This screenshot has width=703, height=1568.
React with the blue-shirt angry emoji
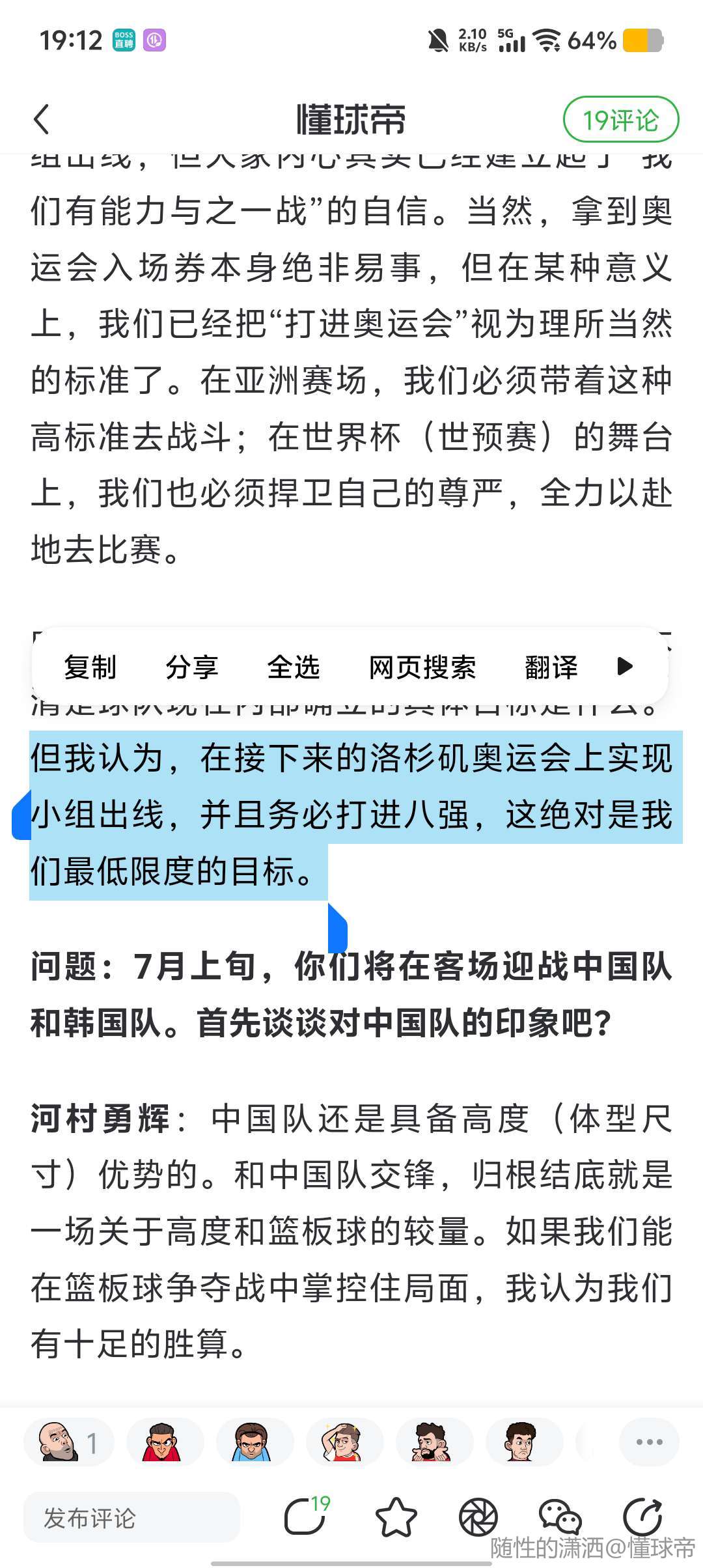pos(252,1442)
